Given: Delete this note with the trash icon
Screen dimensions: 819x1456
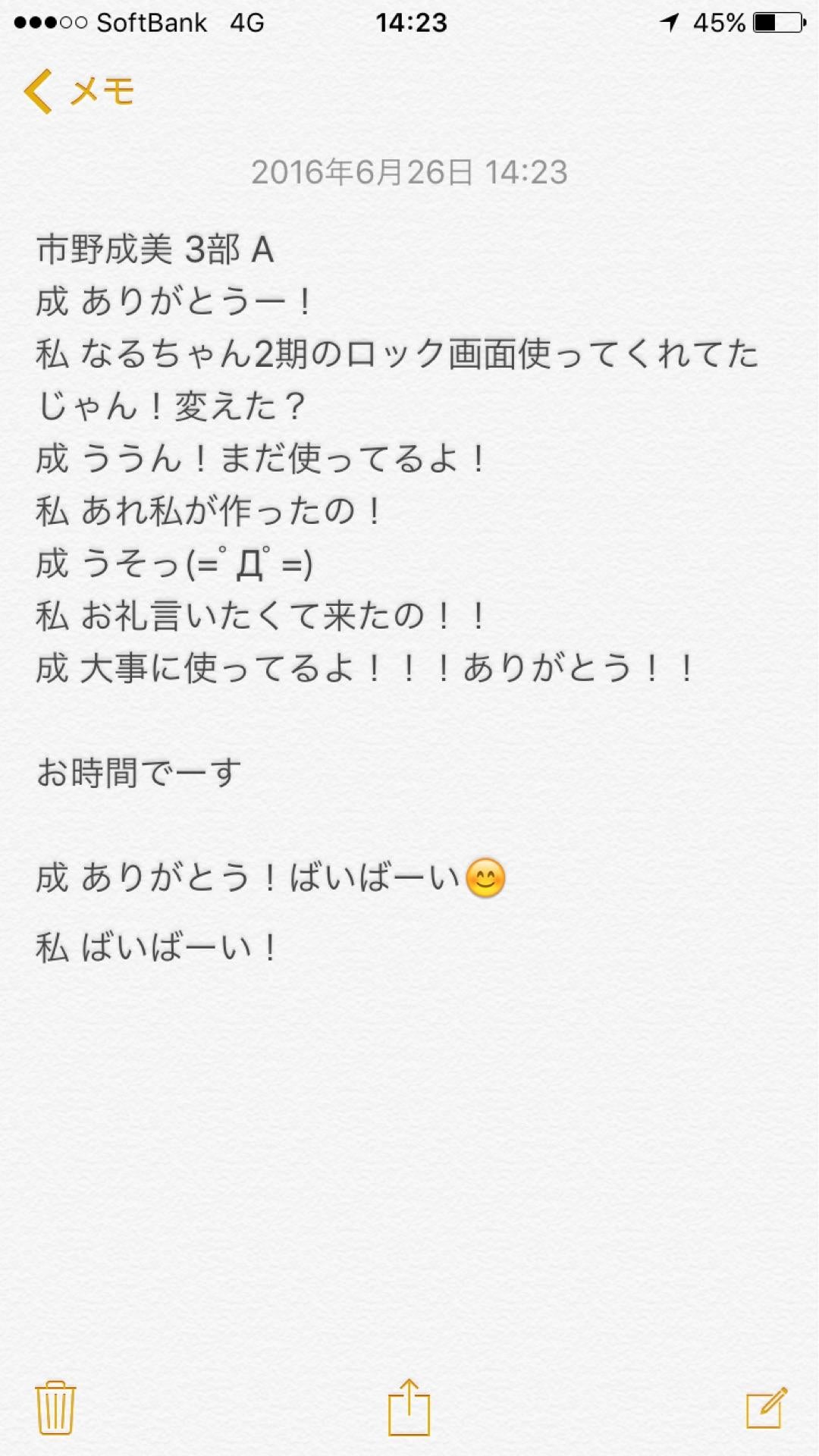Looking at the screenshot, I should click(x=55, y=1407).
